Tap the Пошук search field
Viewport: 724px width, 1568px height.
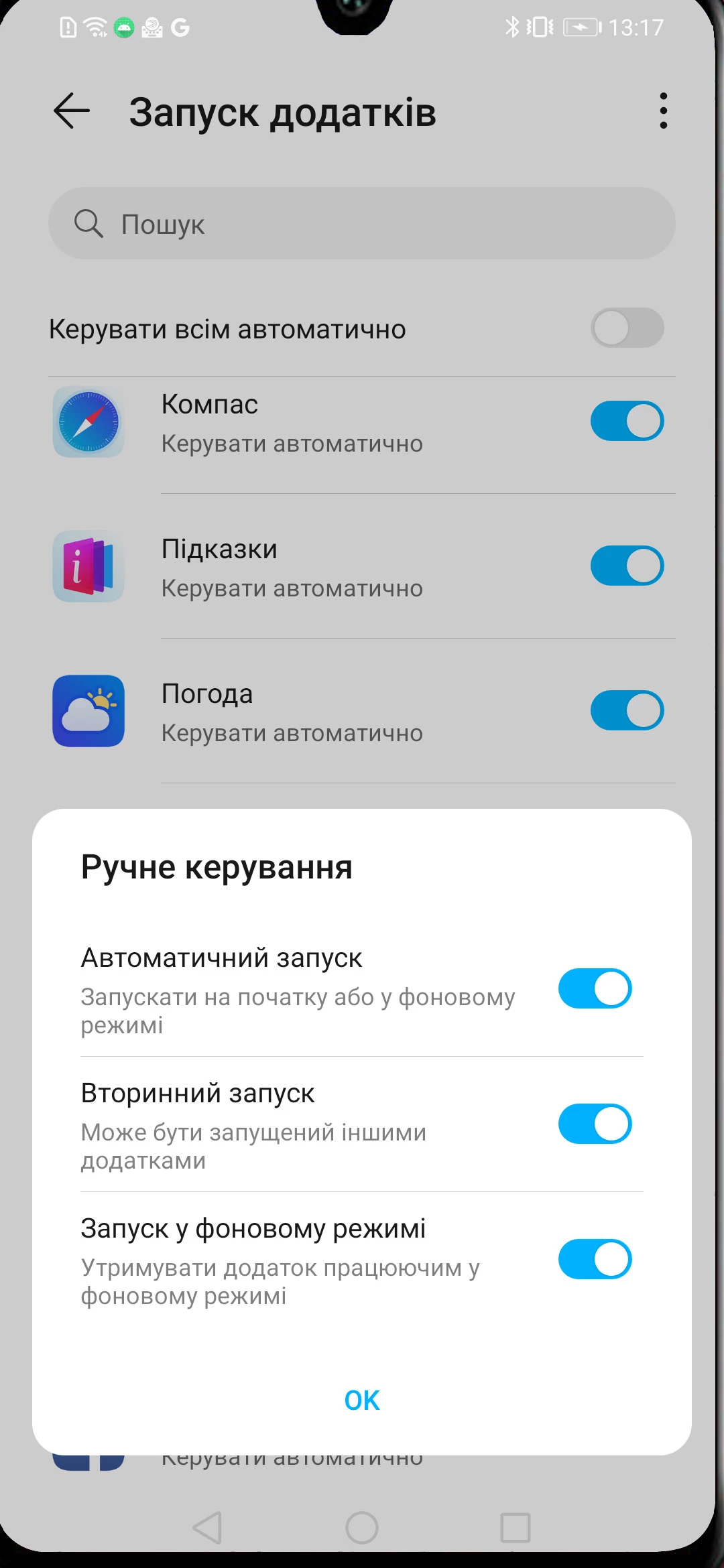tap(362, 224)
